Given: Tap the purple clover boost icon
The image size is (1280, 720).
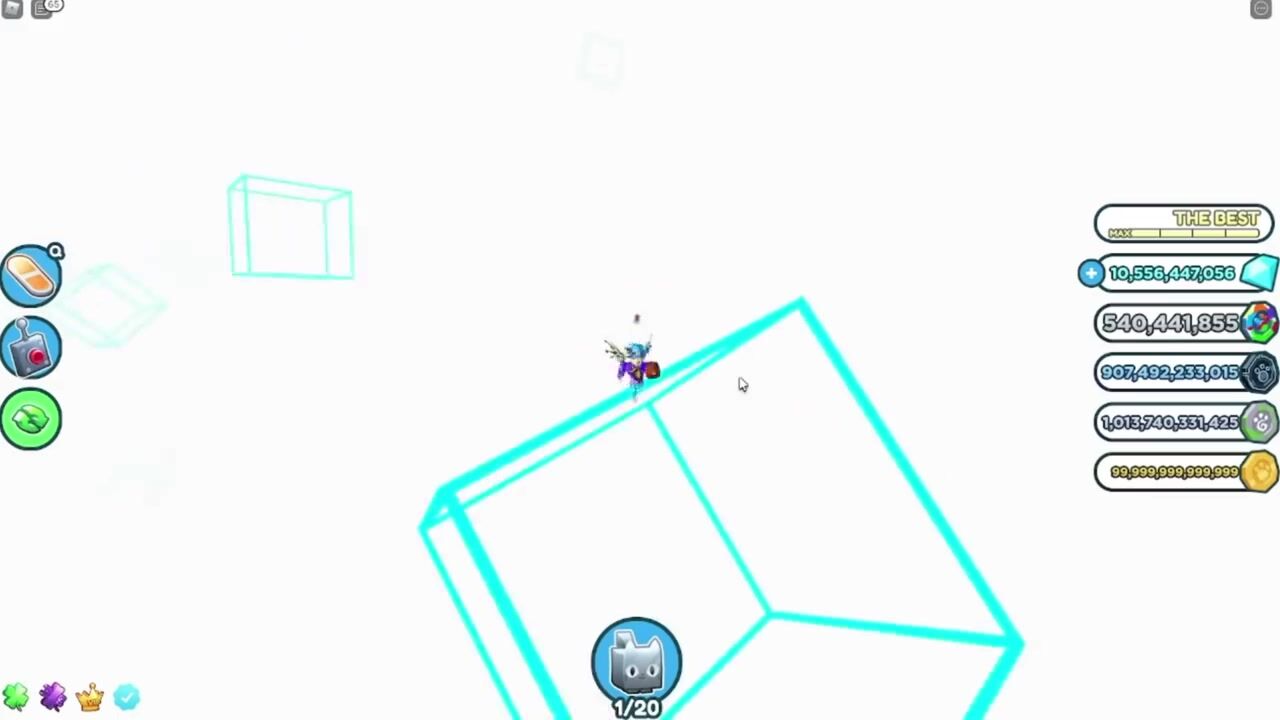Looking at the screenshot, I should pyautogui.click(x=53, y=696).
